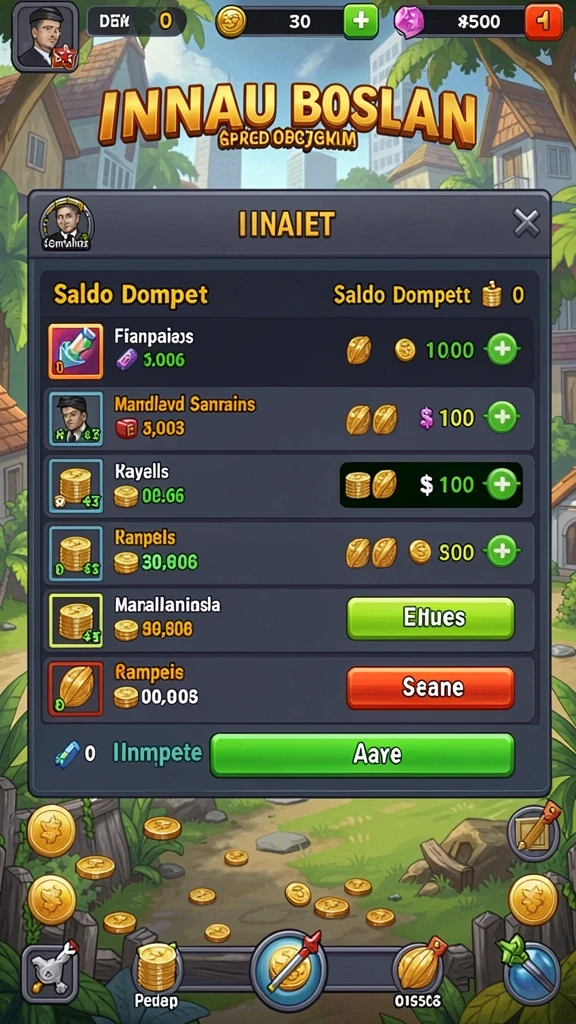Tap the red Seane button
Viewport: 576px width, 1024px height.
[430, 687]
